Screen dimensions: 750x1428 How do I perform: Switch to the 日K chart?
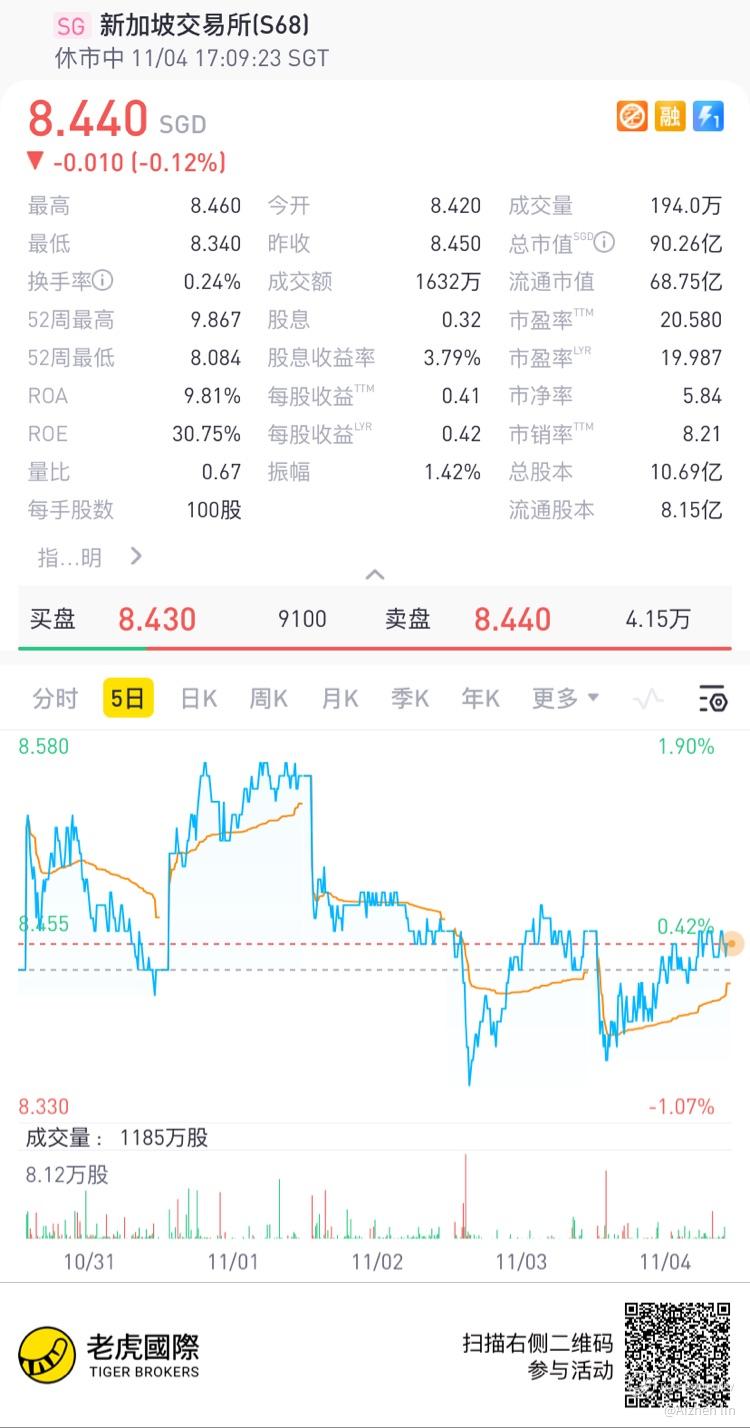pyautogui.click(x=198, y=699)
